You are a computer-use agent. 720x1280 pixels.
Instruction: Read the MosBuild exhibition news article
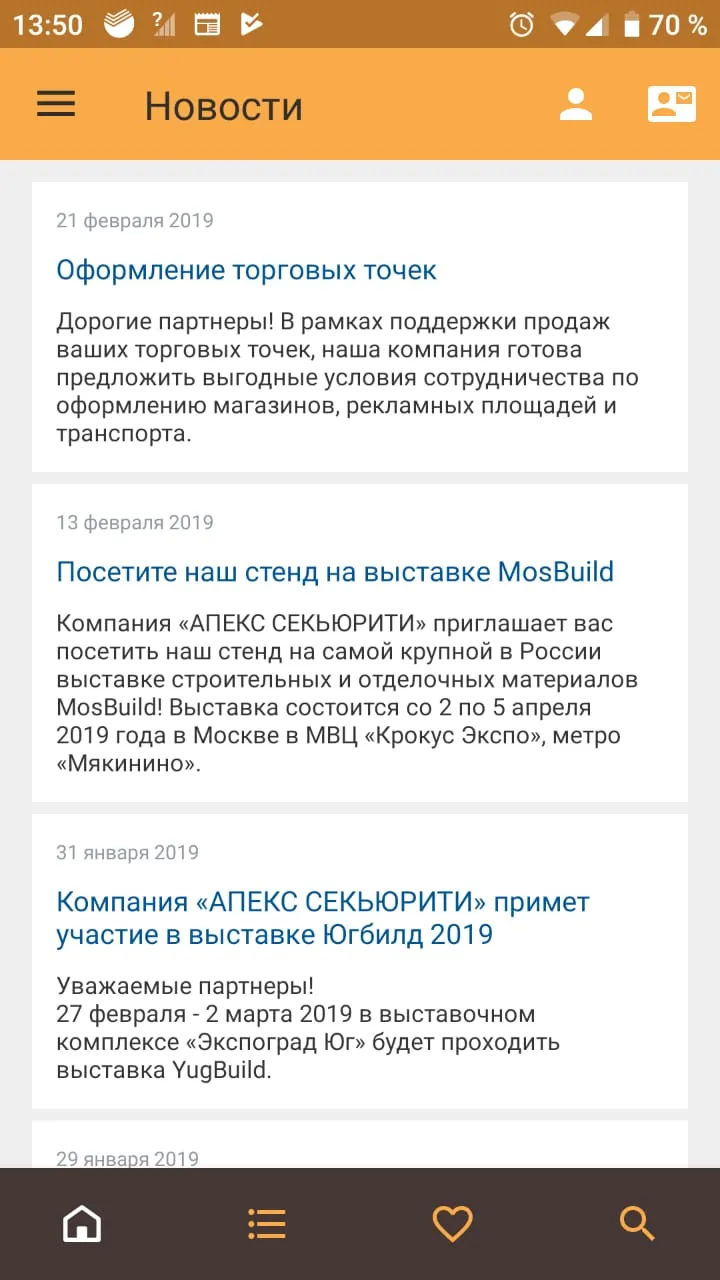335,572
